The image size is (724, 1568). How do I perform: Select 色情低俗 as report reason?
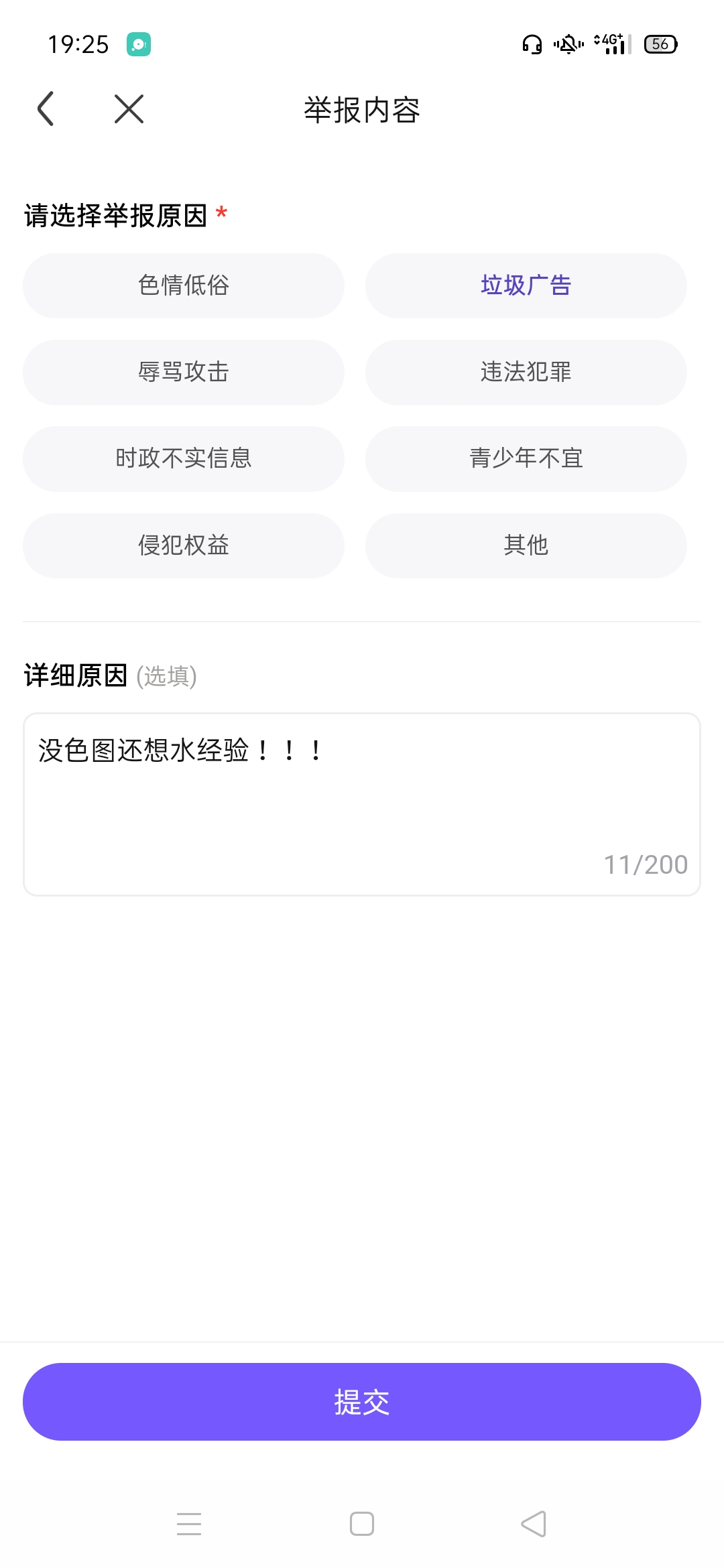(184, 285)
